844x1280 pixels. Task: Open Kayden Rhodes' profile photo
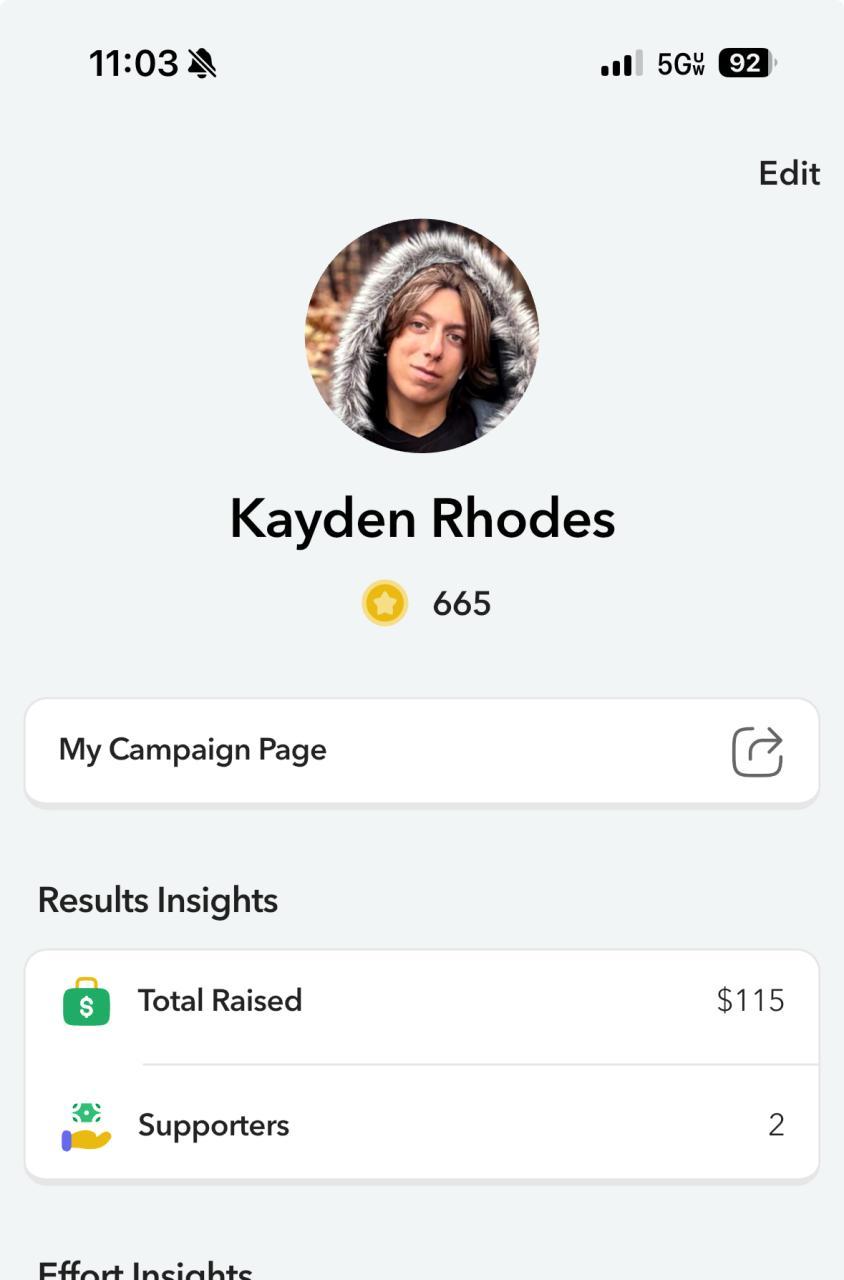422,336
